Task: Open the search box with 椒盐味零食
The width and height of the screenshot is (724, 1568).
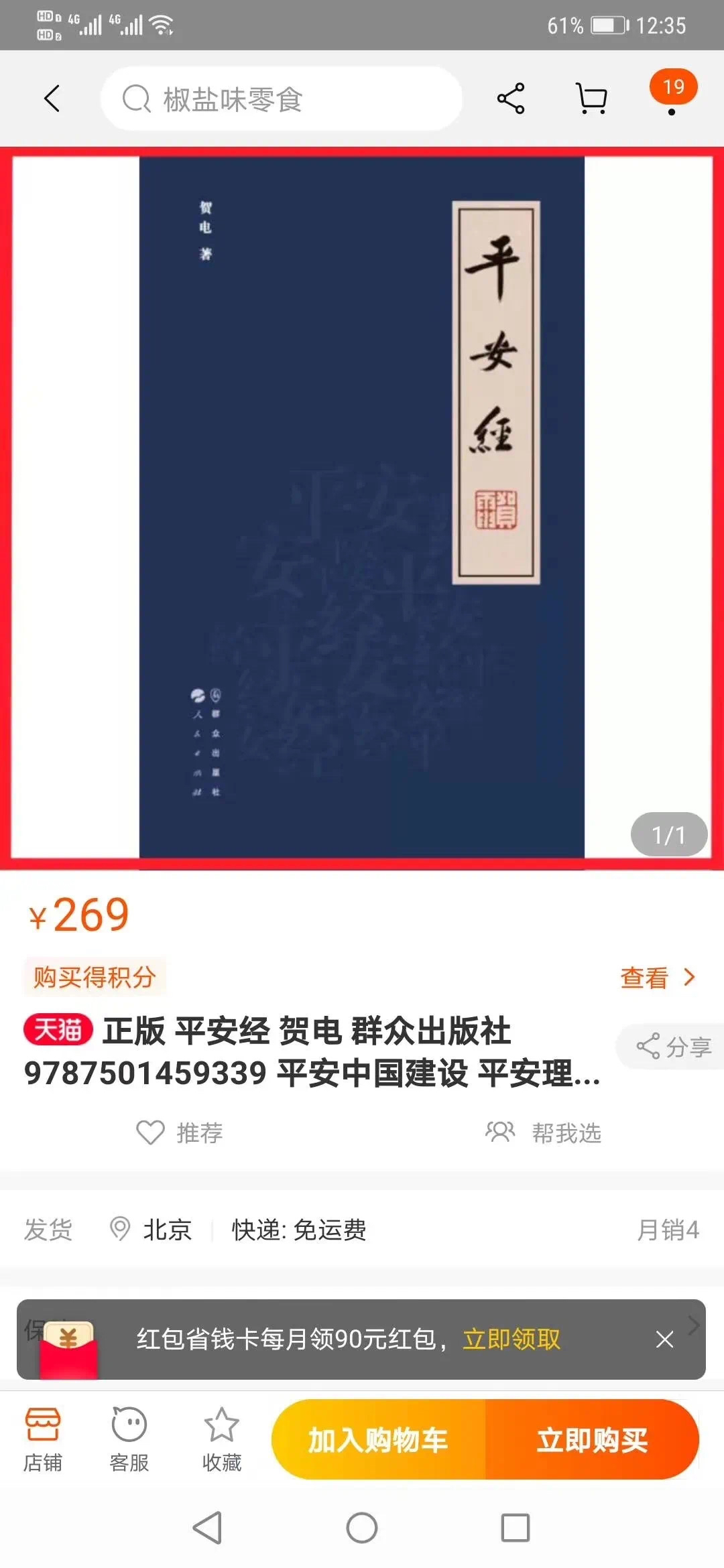Action: click(282, 99)
